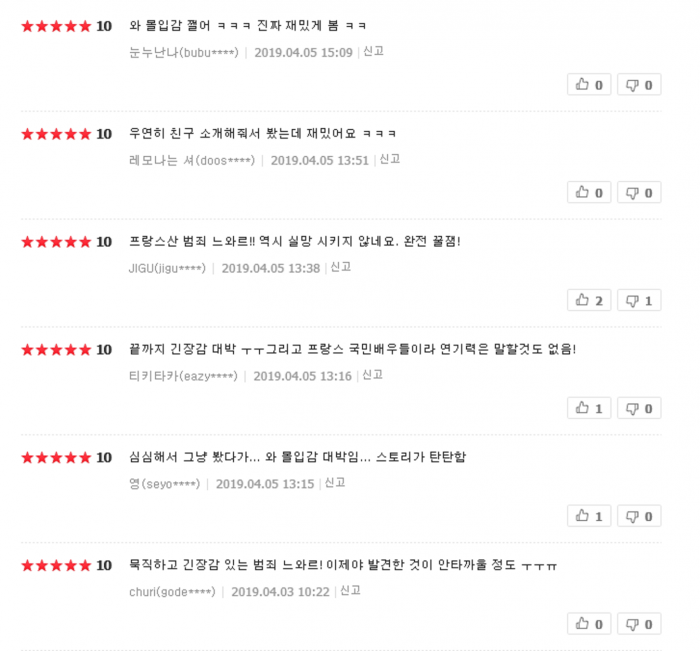Like churi's review
The height and width of the screenshot is (651, 700).
pos(589,625)
